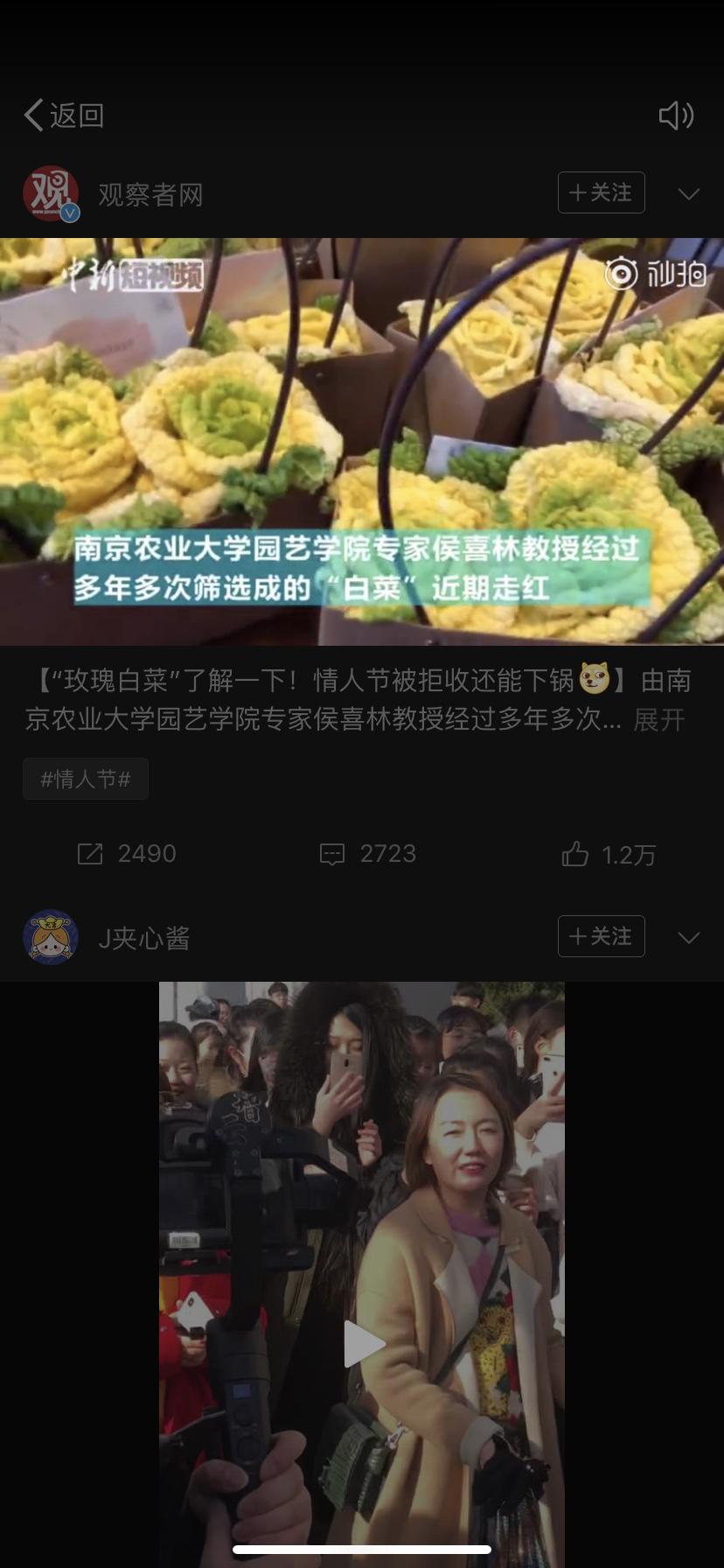
Task: Toggle following 观察者网 with the 关注 button
Action: pyautogui.click(x=601, y=192)
